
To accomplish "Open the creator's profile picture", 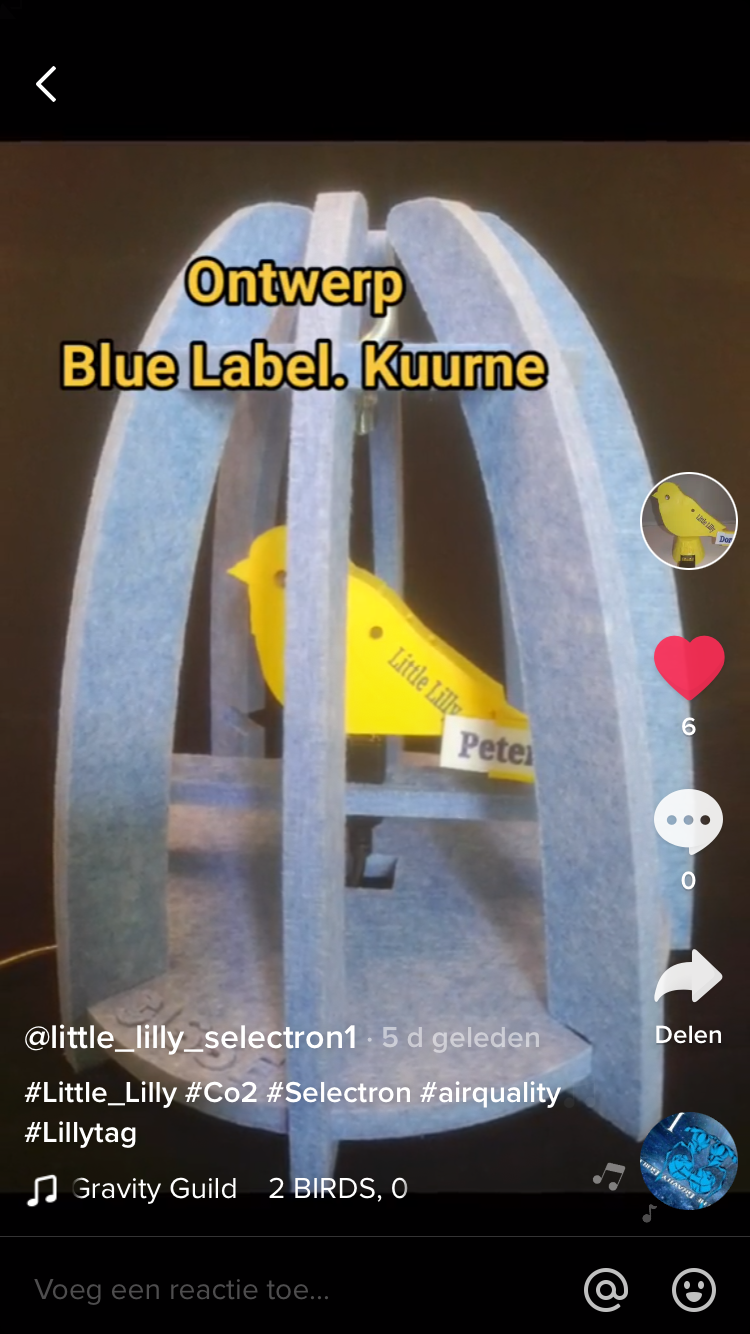I will tap(688, 521).
